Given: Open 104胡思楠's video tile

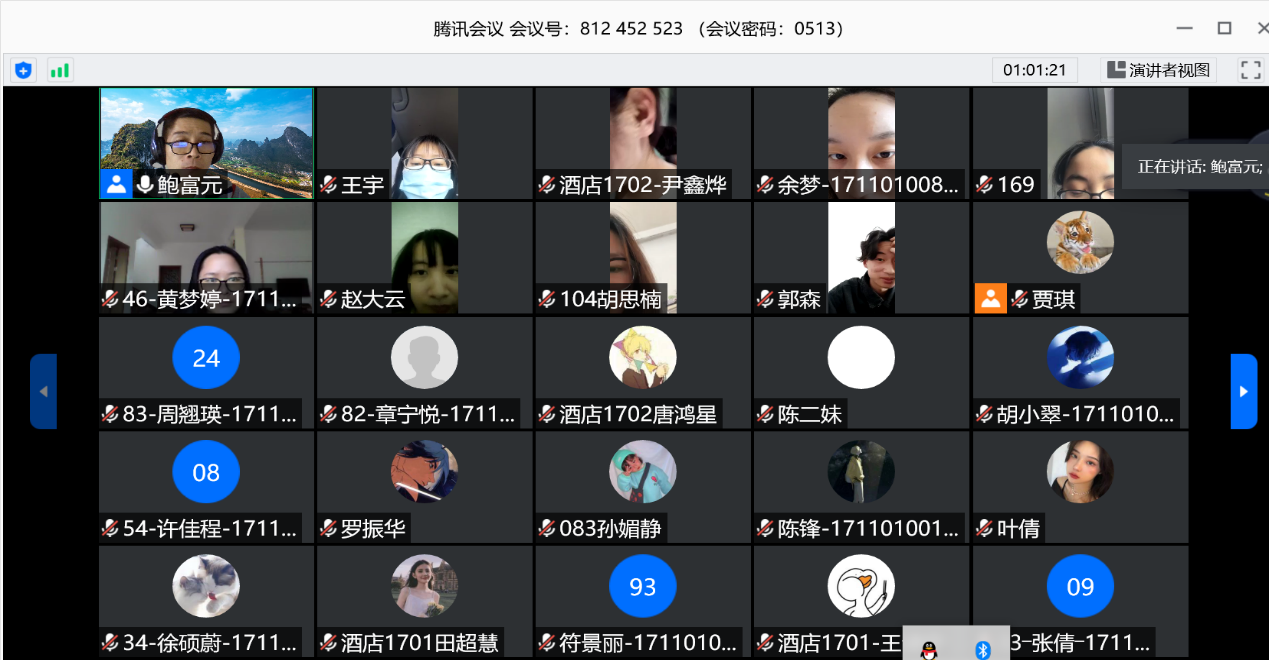Looking at the screenshot, I should click(x=643, y=257).
